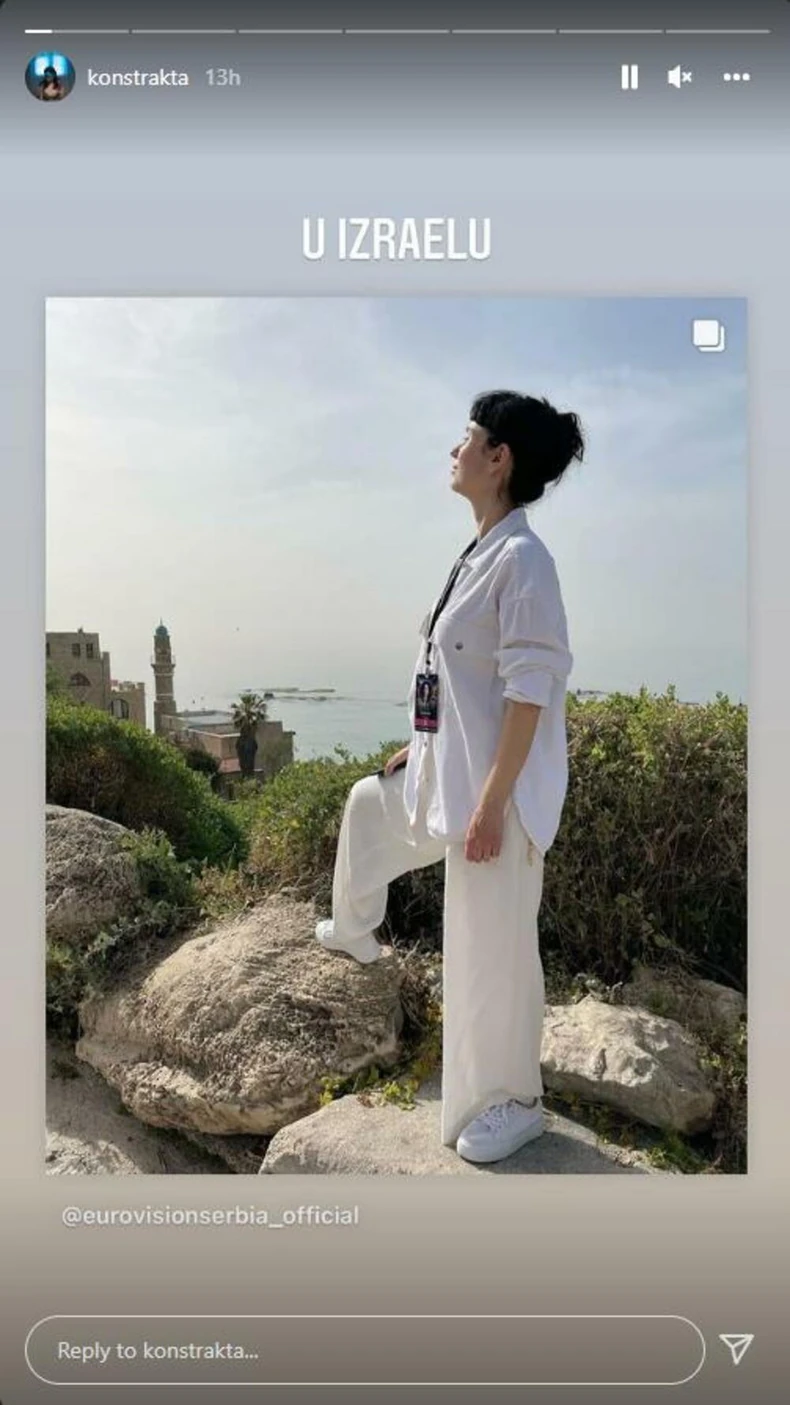790x1405 pixels.
Task: Open konstrakta's profile picture
Action: [49, 77]
